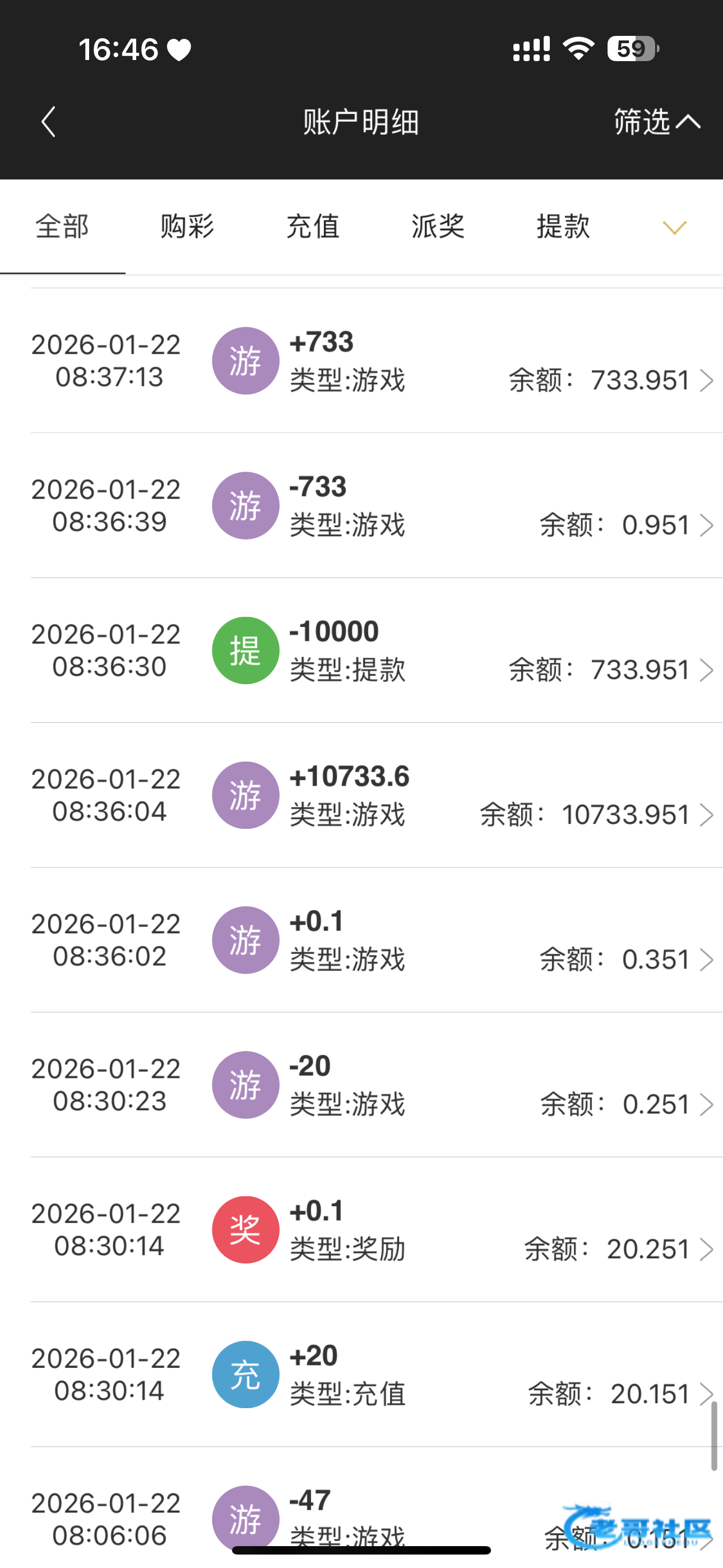The width and height of the screenshot is (723, 1568).
Task: Switch to the 购彩 tab
Action: (x=187, y=227)
